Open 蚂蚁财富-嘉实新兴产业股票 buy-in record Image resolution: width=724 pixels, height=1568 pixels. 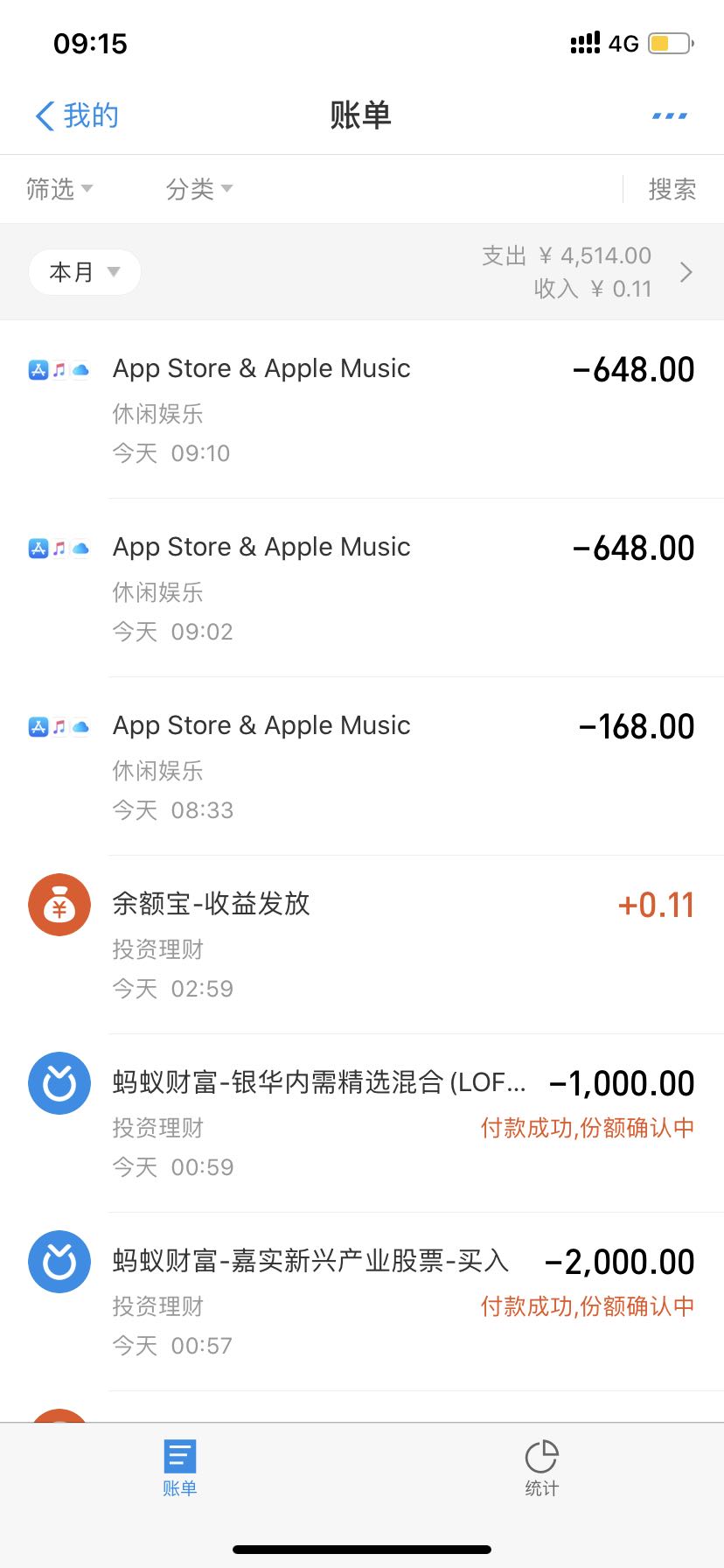tap(362, 1302)
